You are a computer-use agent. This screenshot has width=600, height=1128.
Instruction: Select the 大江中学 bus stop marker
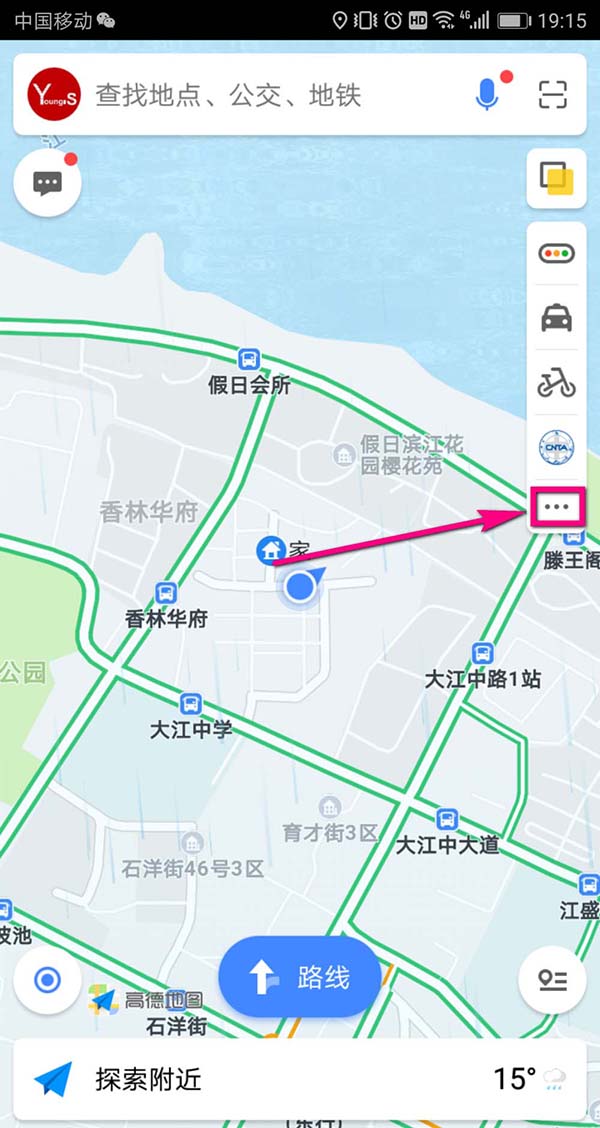190,704
